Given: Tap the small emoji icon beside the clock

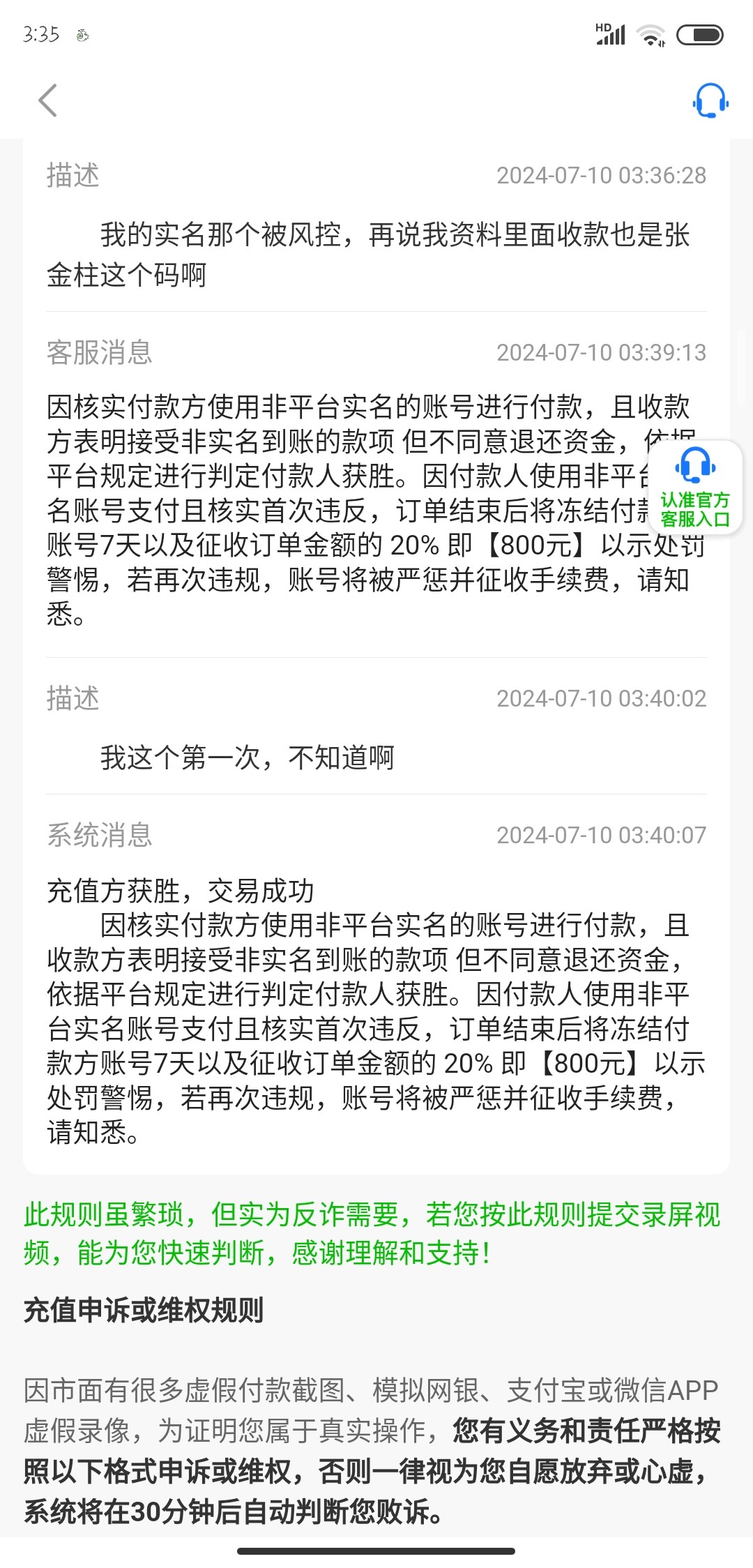Looking at the screenshot, I should pos(81,33).
